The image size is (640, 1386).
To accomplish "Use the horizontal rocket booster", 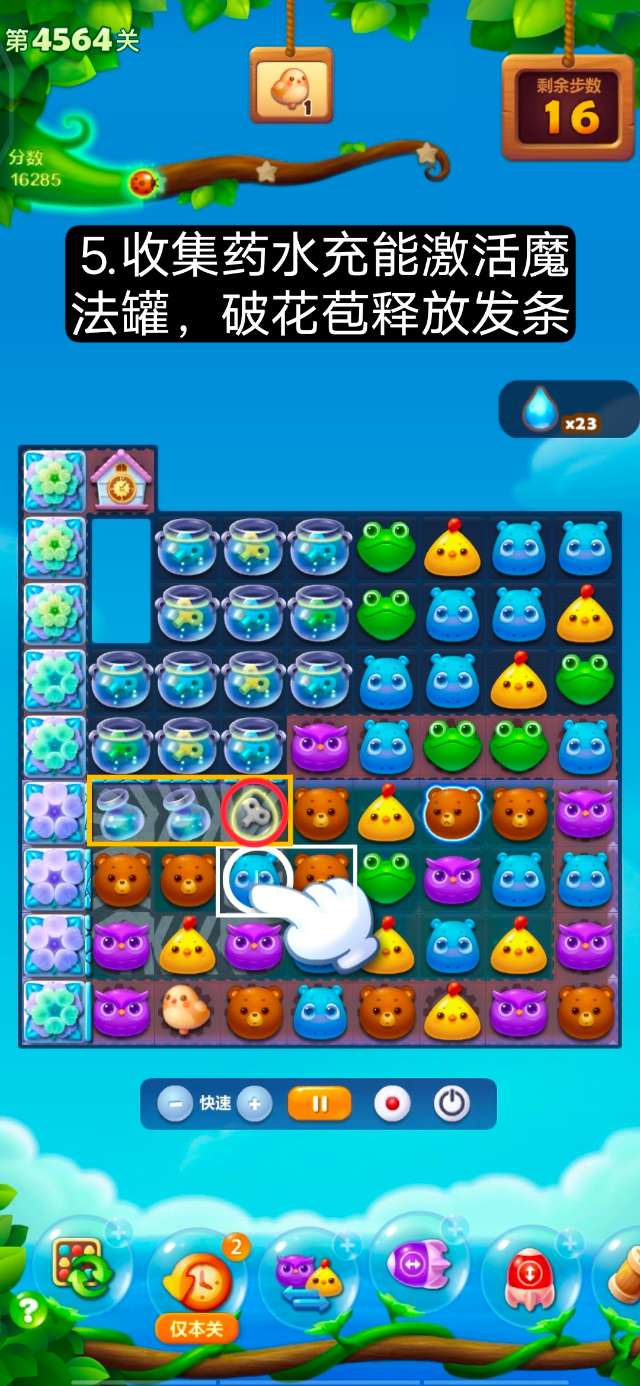I will 419,1265.
